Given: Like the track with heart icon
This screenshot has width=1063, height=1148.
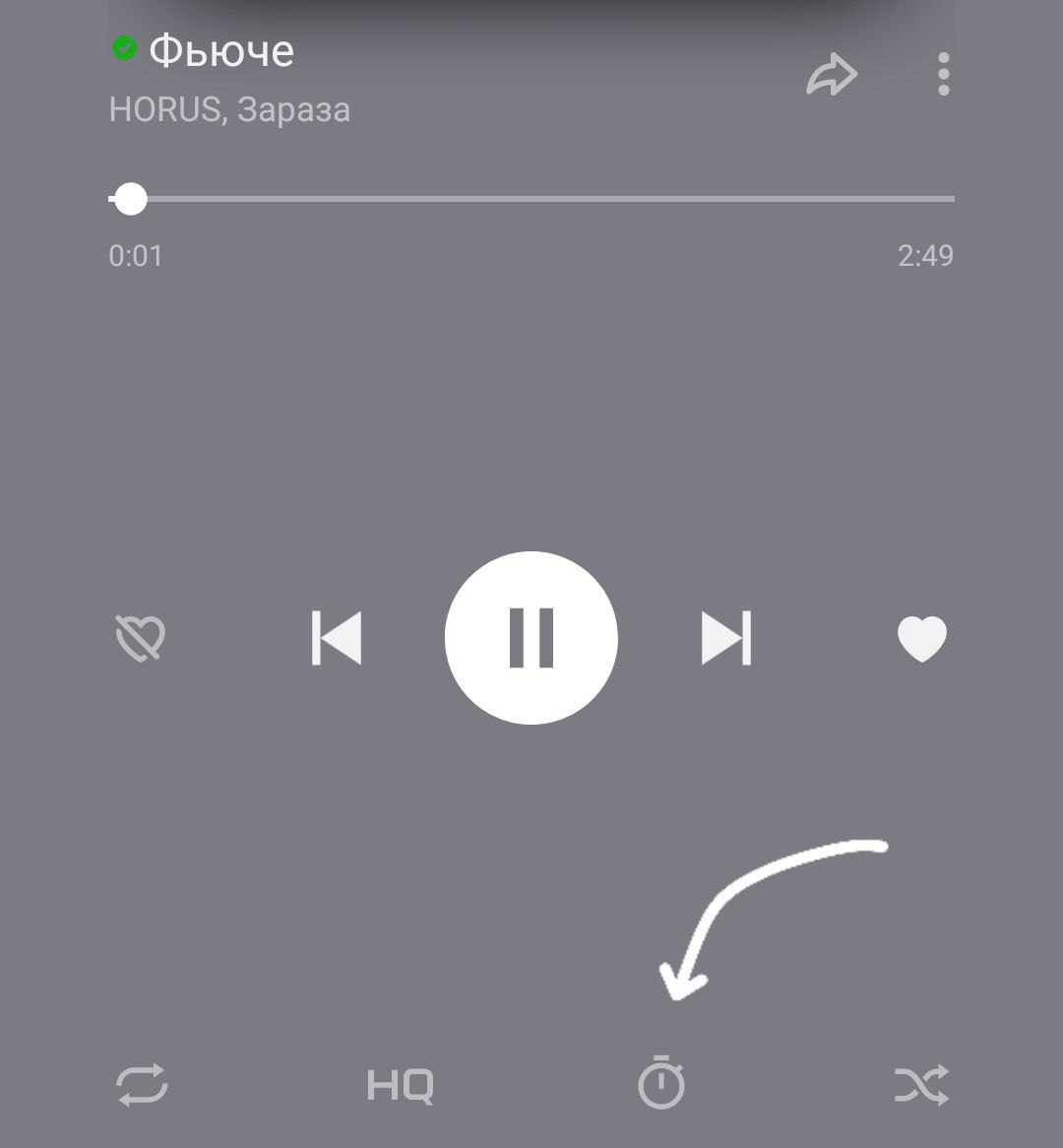Looking at the screenshot, I should click(922, 639).
